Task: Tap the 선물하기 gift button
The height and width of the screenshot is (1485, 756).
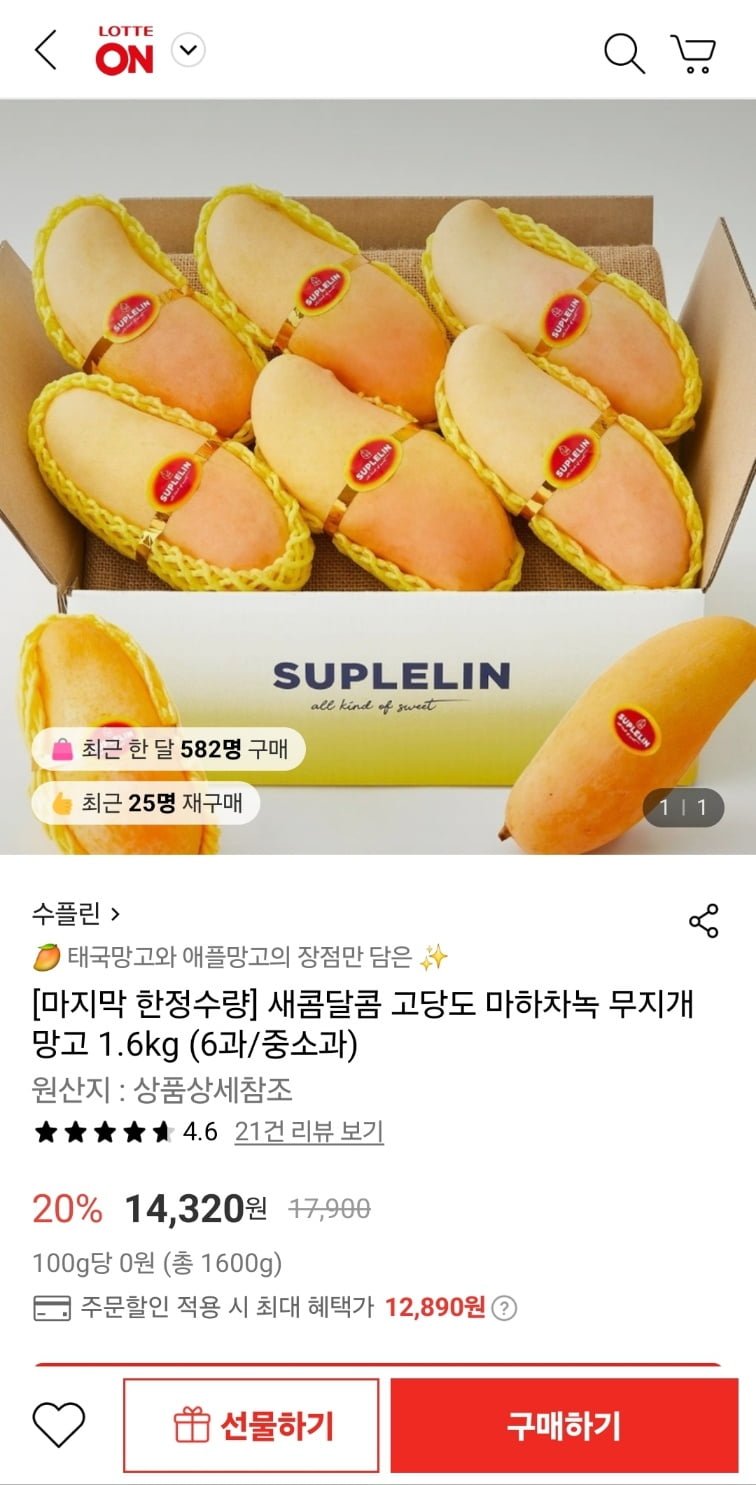Action: coord(251,1425)
